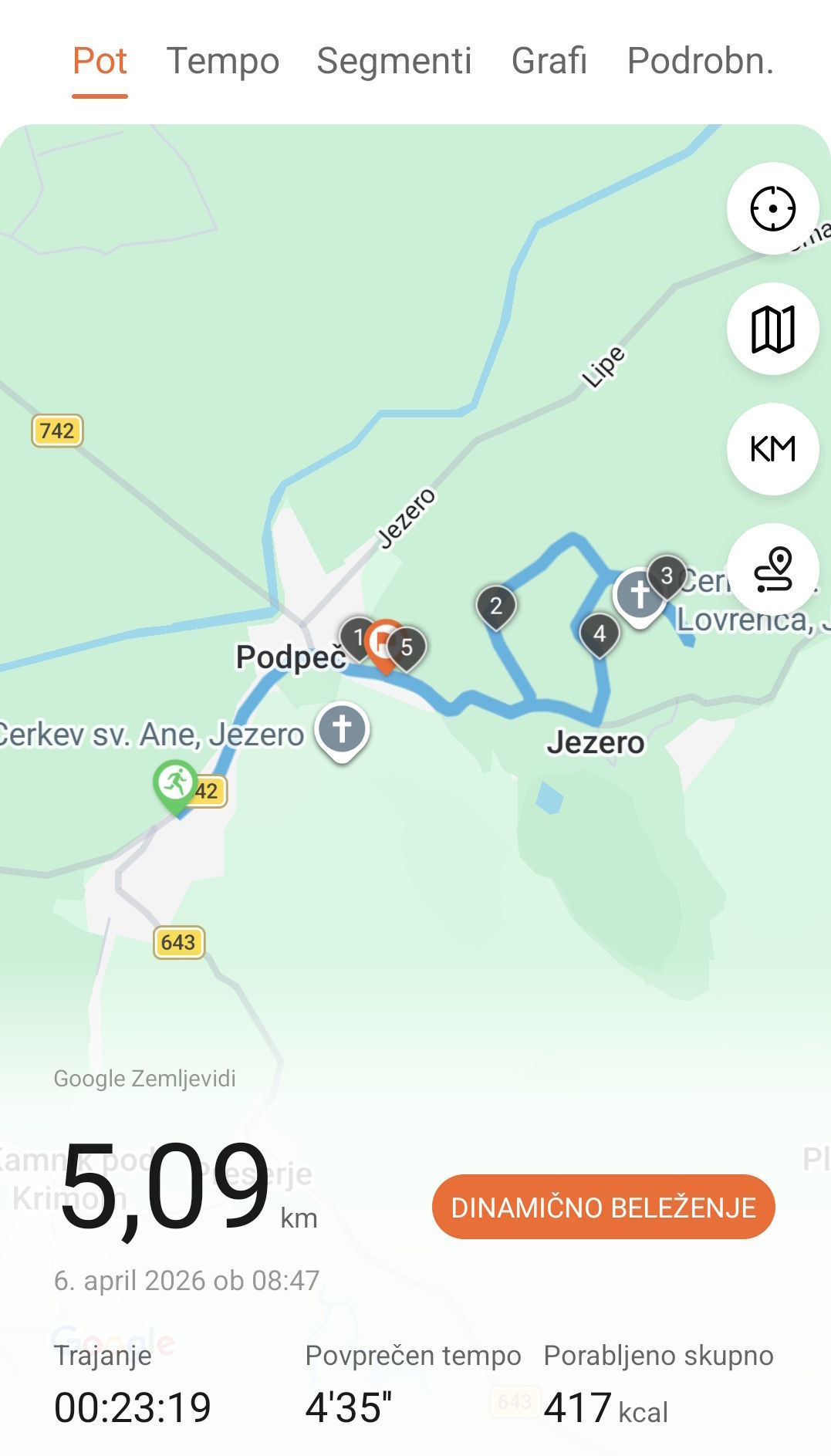The image size is (831, 1456).
Task: Go to the Podrobn. tab
Action: point(700,61)
